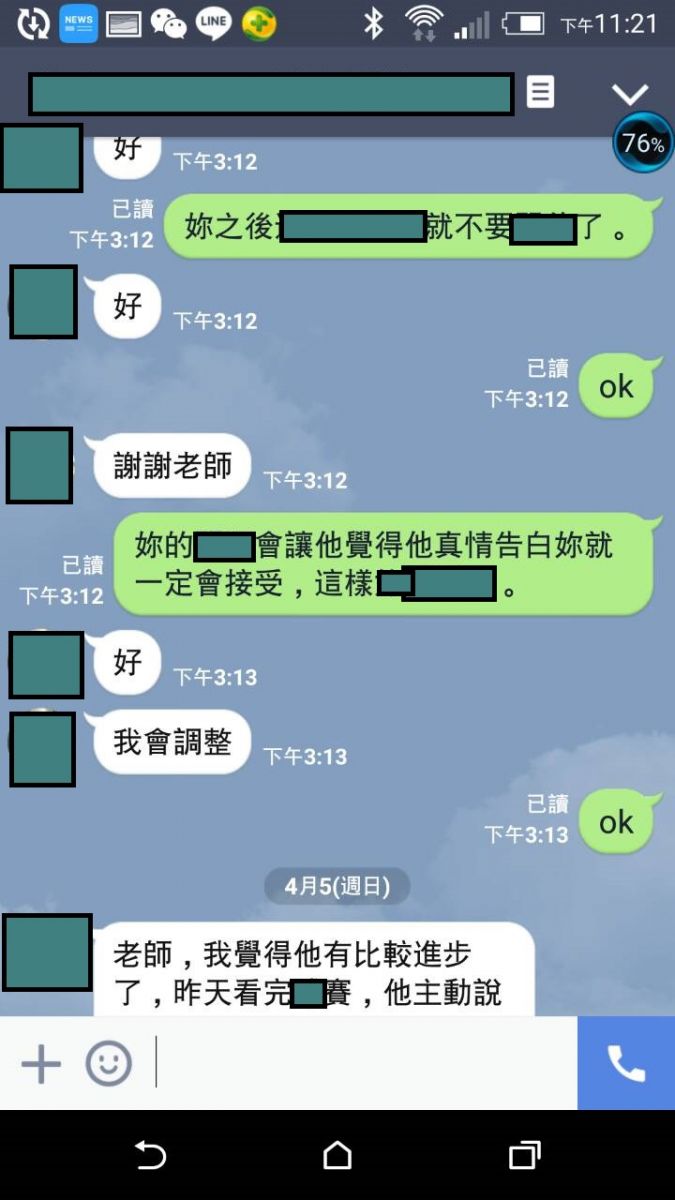The height and width of the screenshot is (1200, 675).
Task: Open the recent apps view
Action: click(x=524, y=1156)
